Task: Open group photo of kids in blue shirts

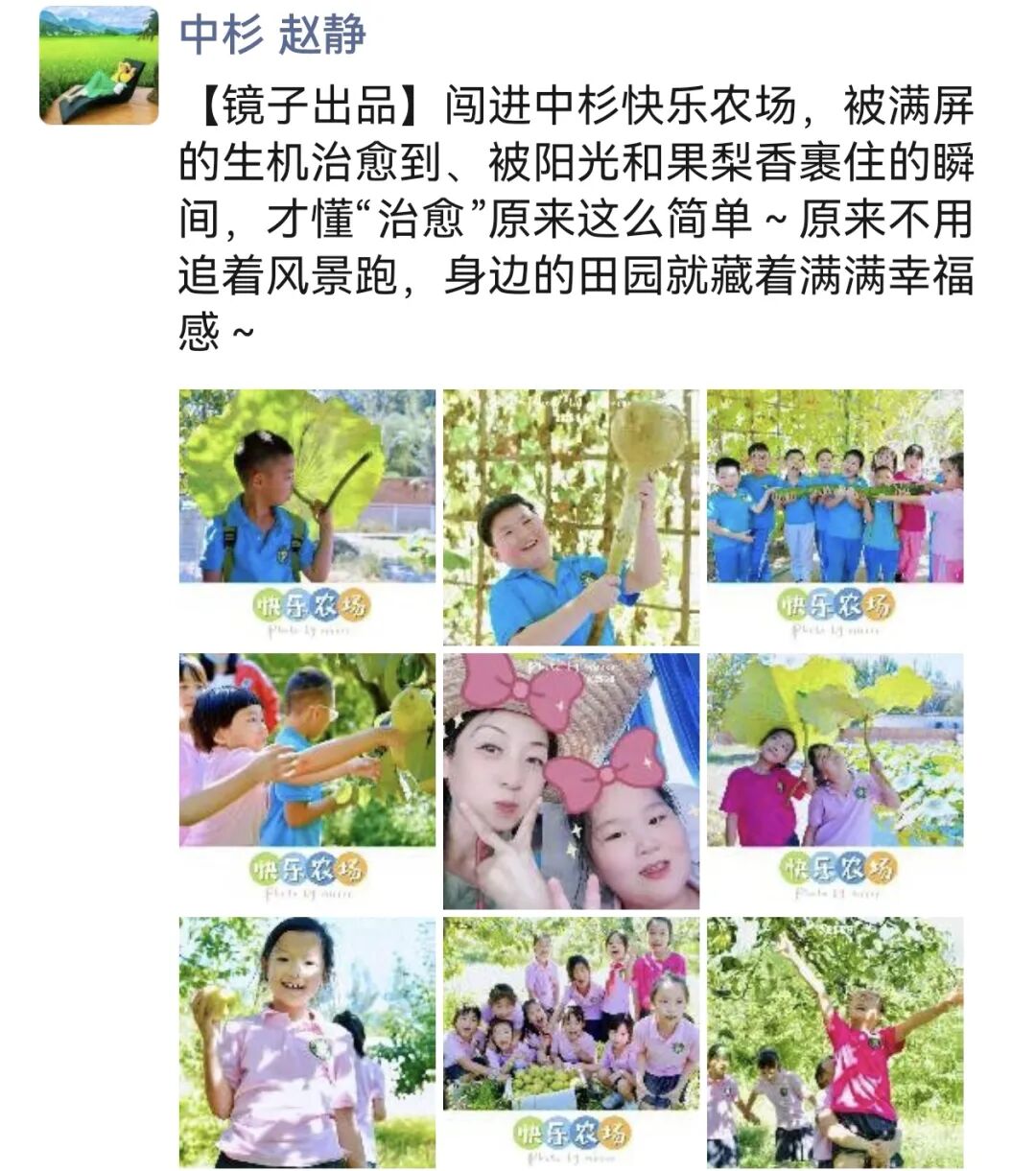Action: point(835,516)
